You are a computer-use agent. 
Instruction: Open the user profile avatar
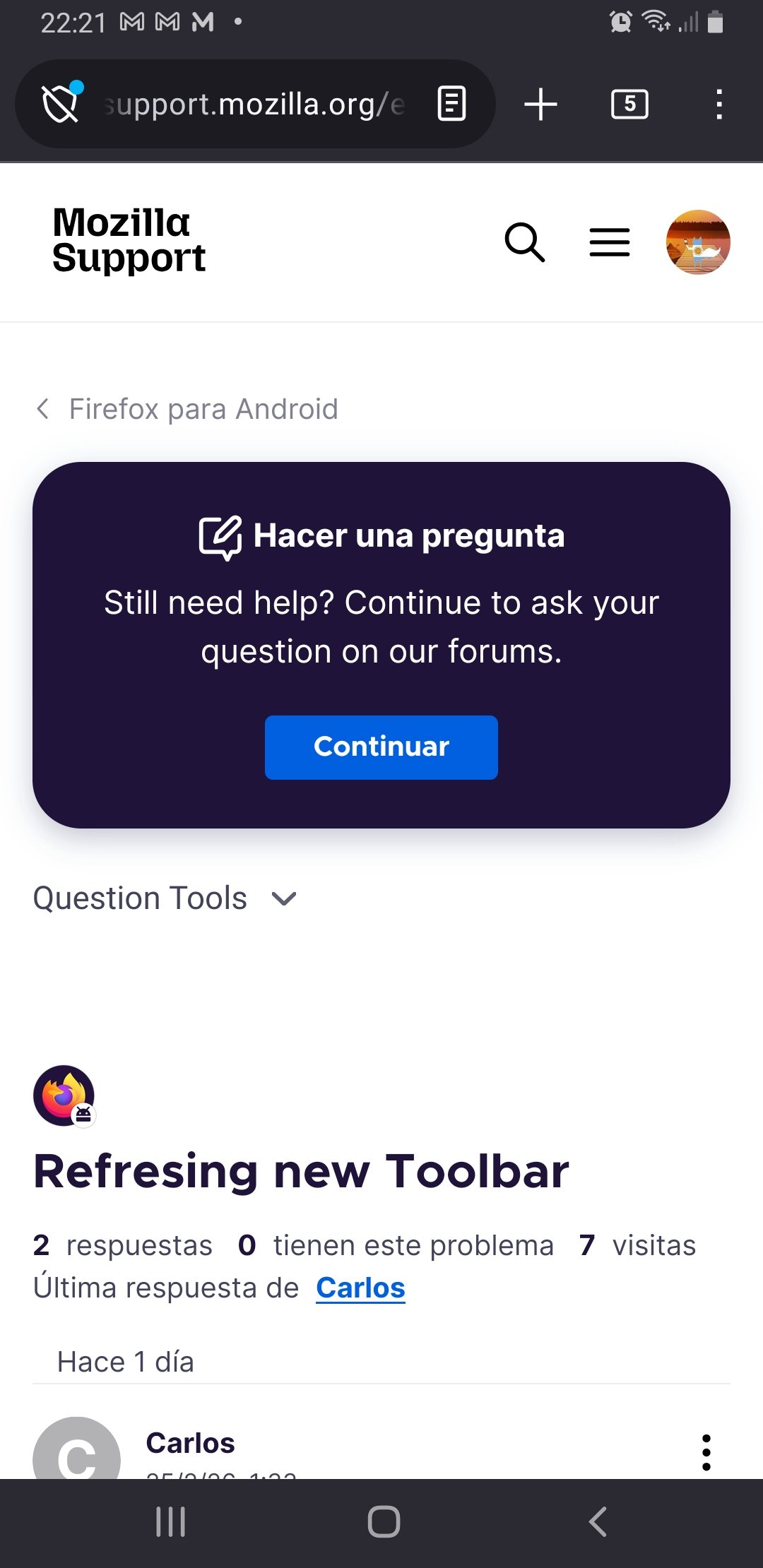pyautogui.click(x=698, y=242)
